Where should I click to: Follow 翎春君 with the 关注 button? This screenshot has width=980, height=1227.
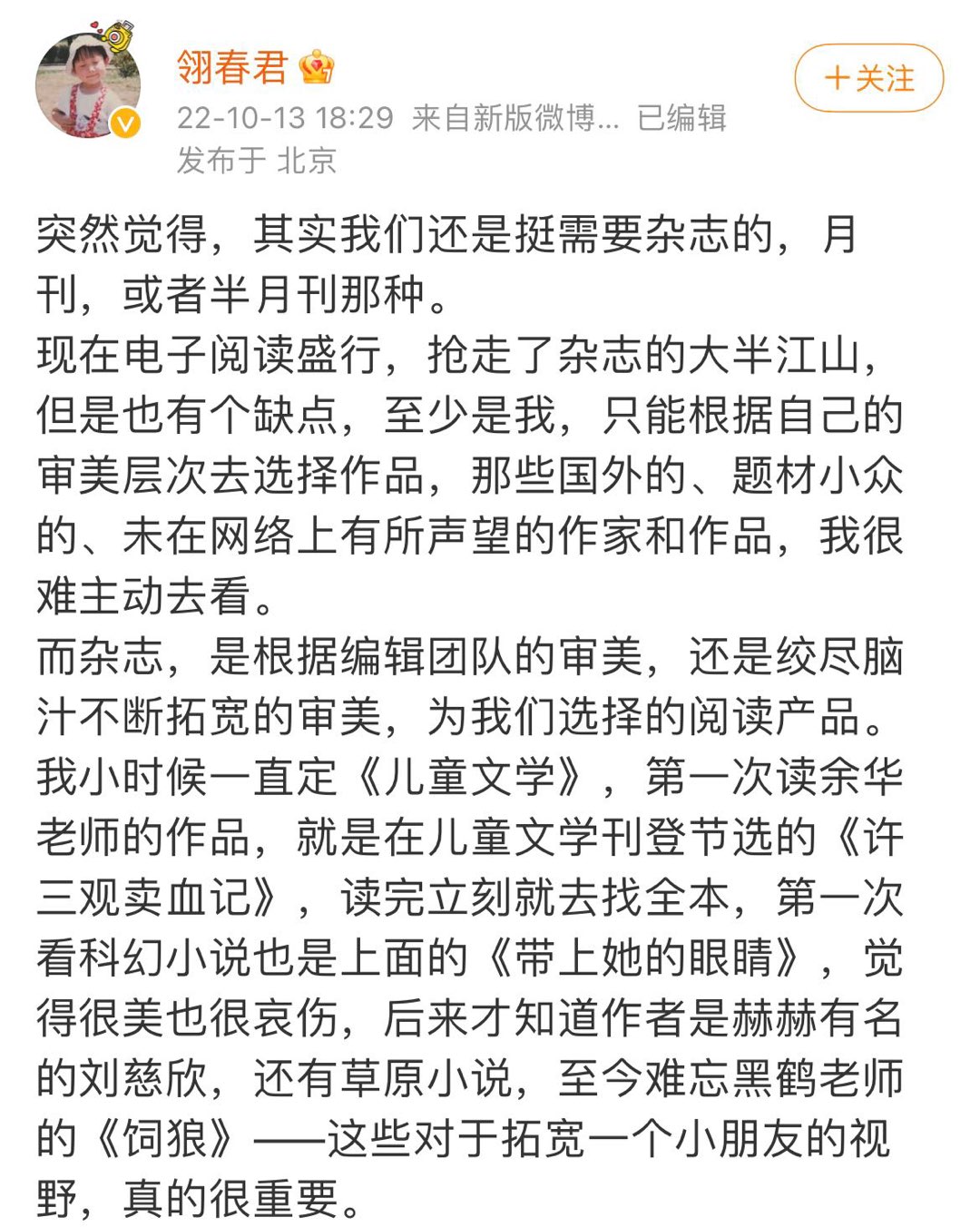[868, 79]
